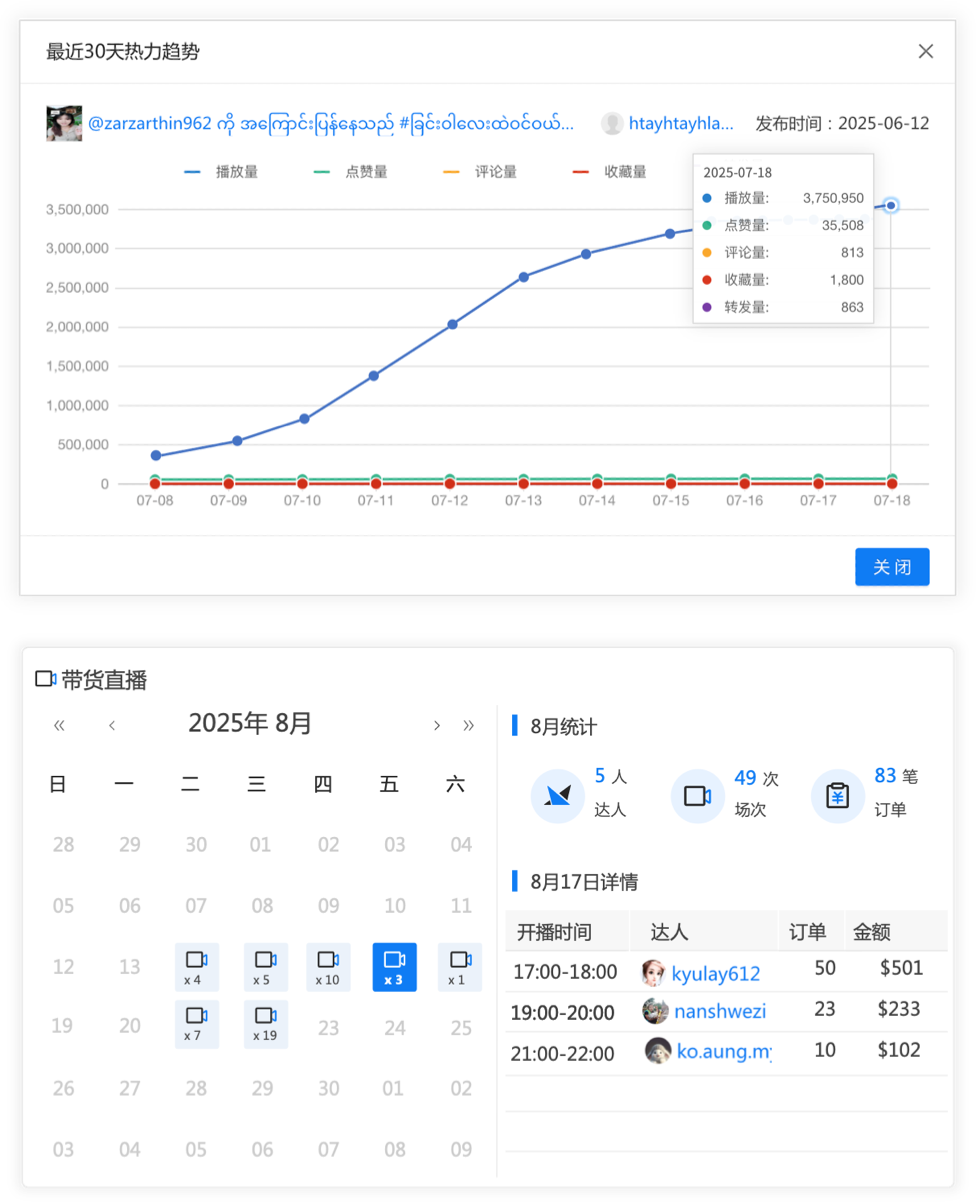Pick the day showing x 7 livestreams
This screenshot has height=1202, width=976.
coord(196,1024)
